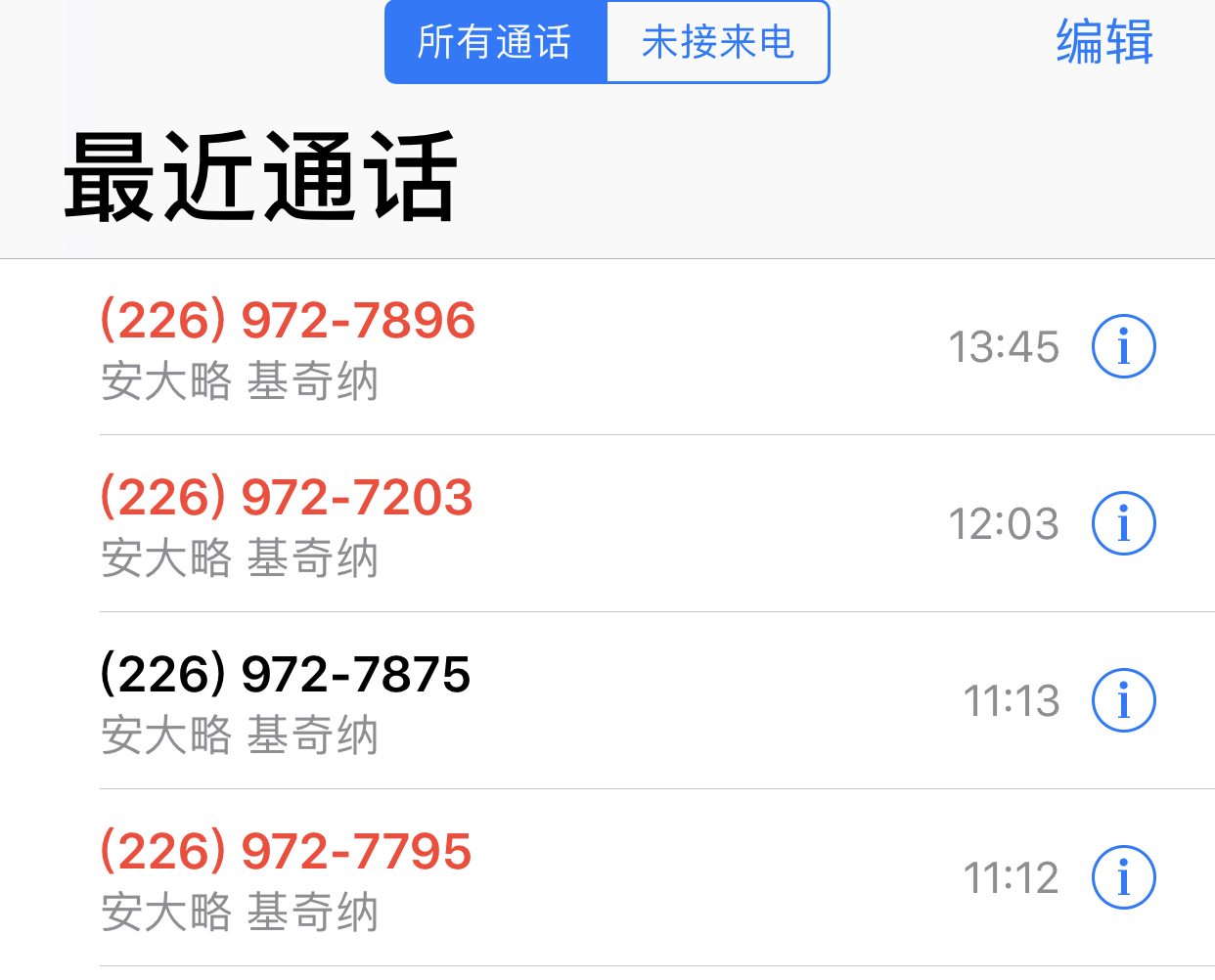Switch to the 未接来电 tab
This screenshot has height=980, width=1215.
717,43
